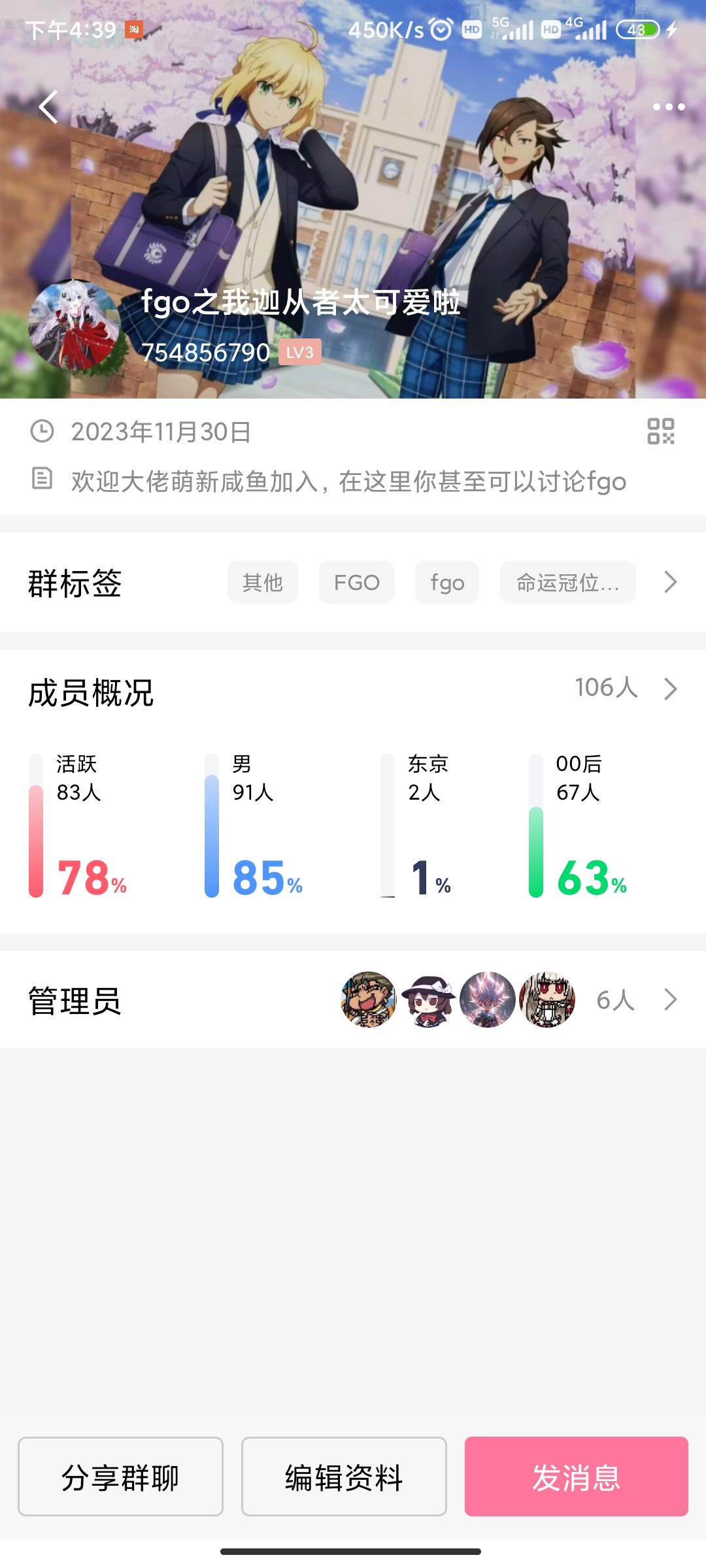Screen dimensions: 706x1568
Task: Show the group QR code
Action: (x=662, y=431)
